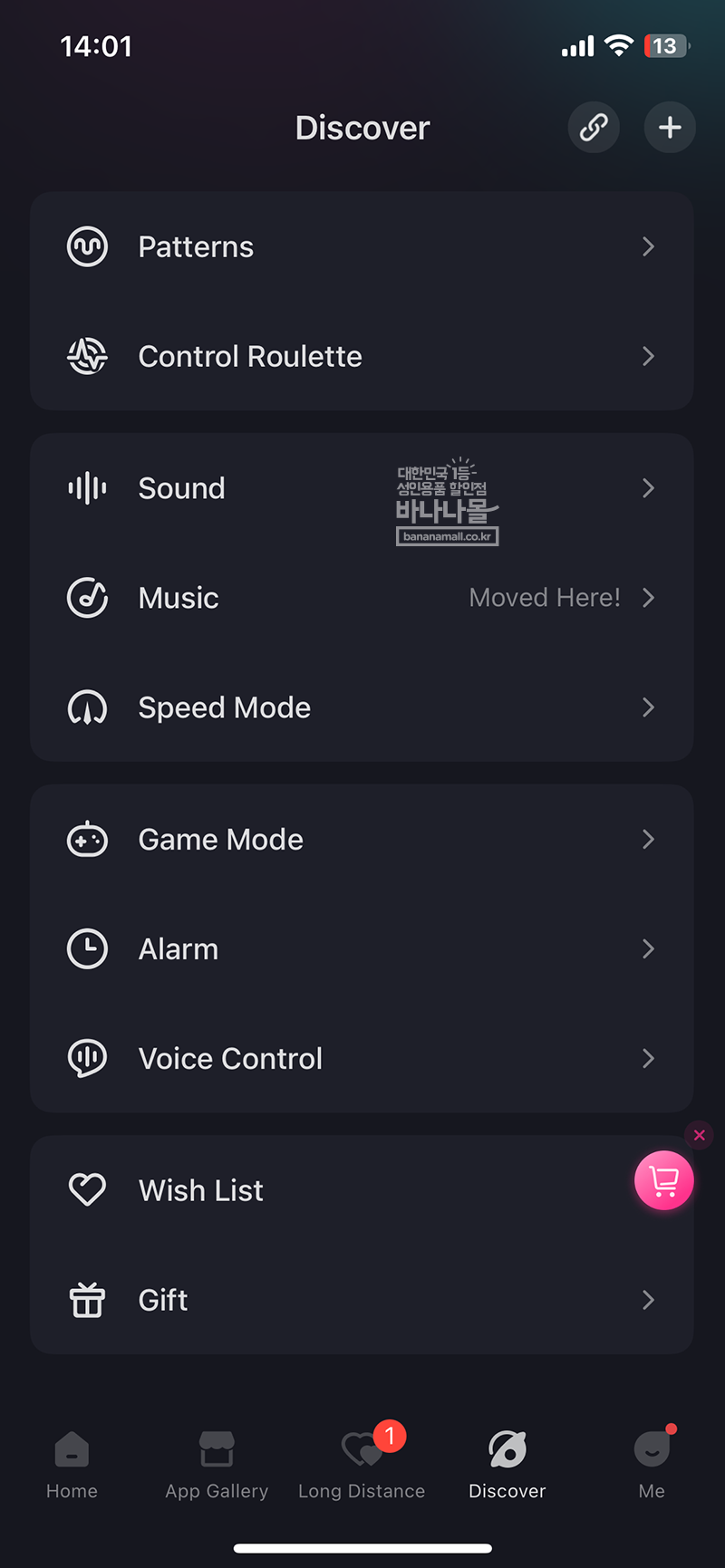Open Voice Control
The width and height of the screenshot is (725, 1568).
click(x=362, y=1059)
